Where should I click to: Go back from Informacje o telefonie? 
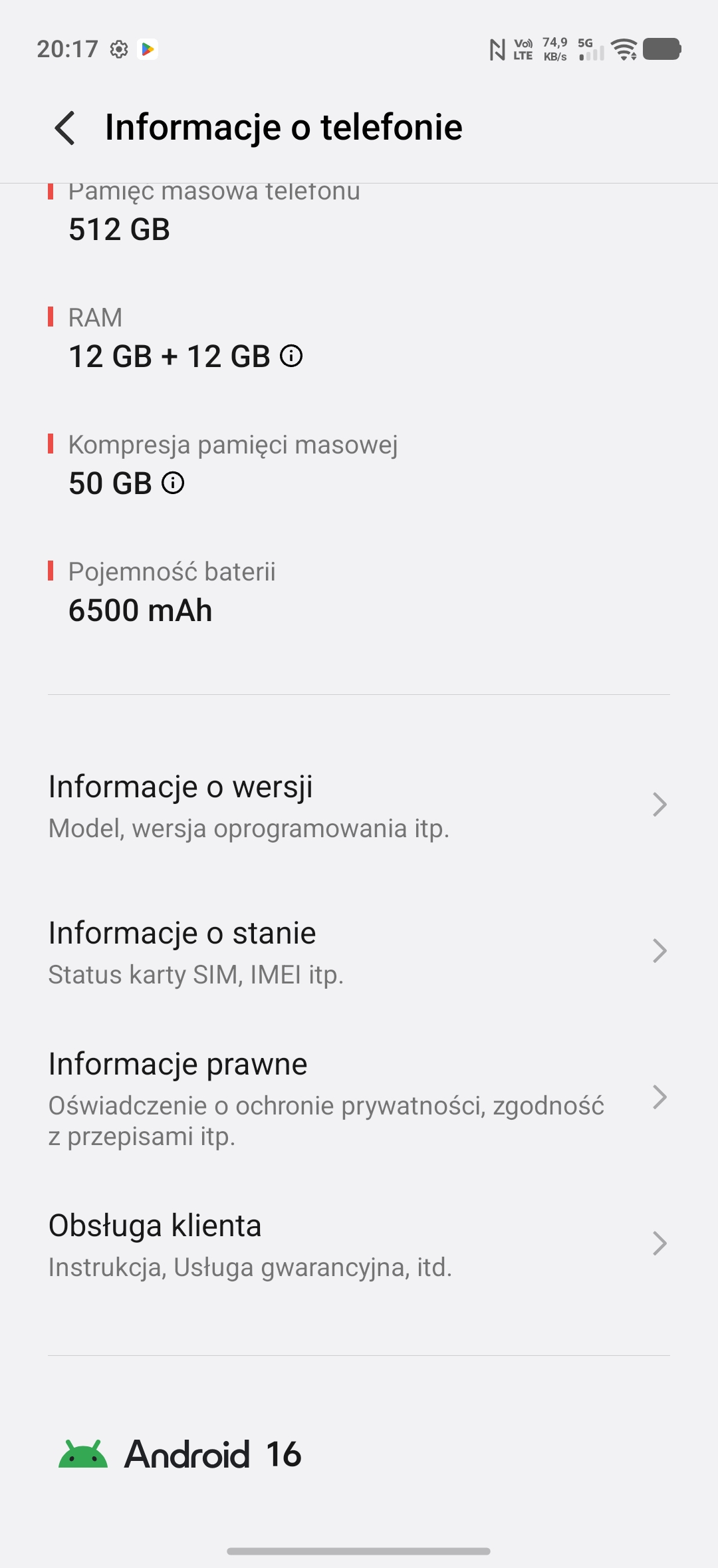coord(65,128)
